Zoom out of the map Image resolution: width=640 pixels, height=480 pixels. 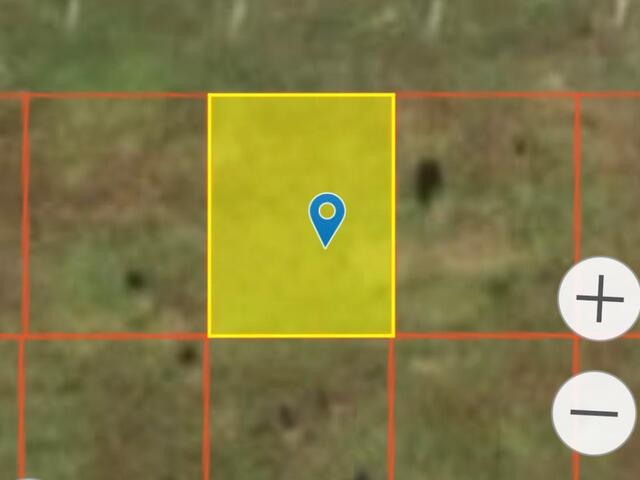(x=596, y=412)
